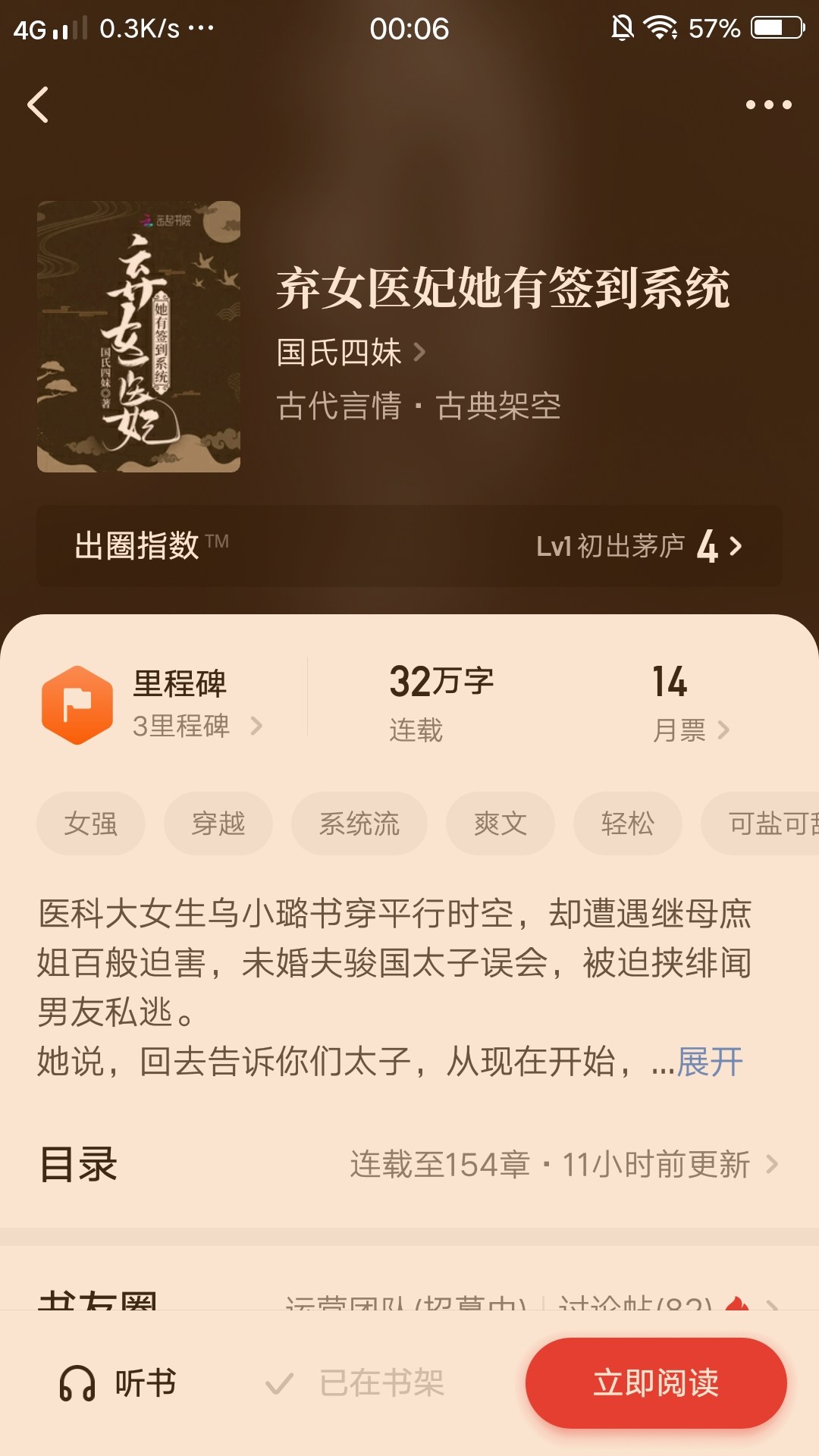The height and width of the screenshot is (1456, 819).
Task: Select the 系统流 tag
Action: click(359, 824)
